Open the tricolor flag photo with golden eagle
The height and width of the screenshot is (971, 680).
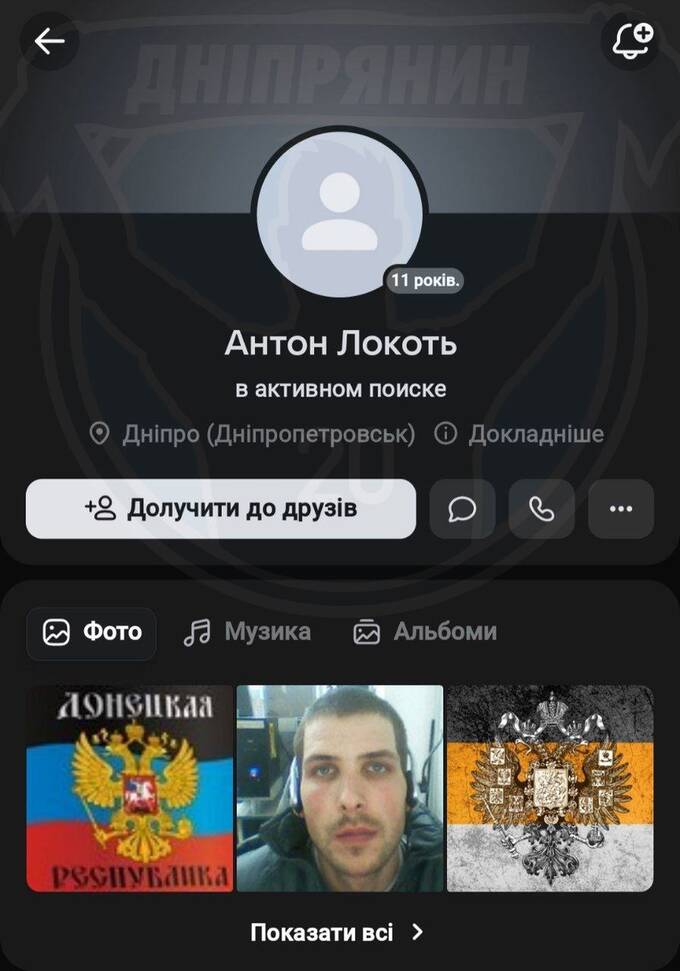tap(130, 788)
